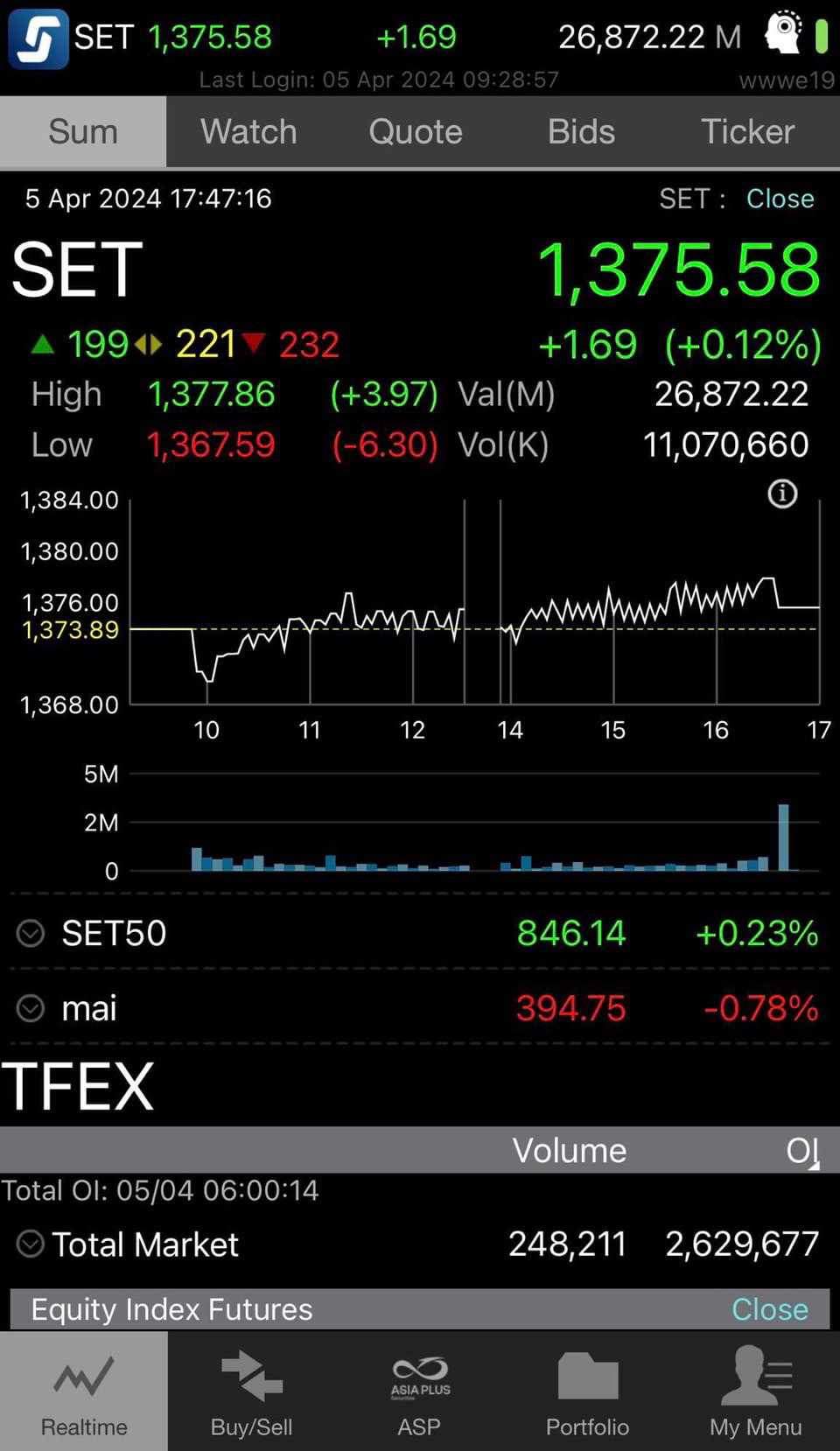Screen dimensions: 840x1451
Task: Open the ASP section
Action: point(419,1391)
